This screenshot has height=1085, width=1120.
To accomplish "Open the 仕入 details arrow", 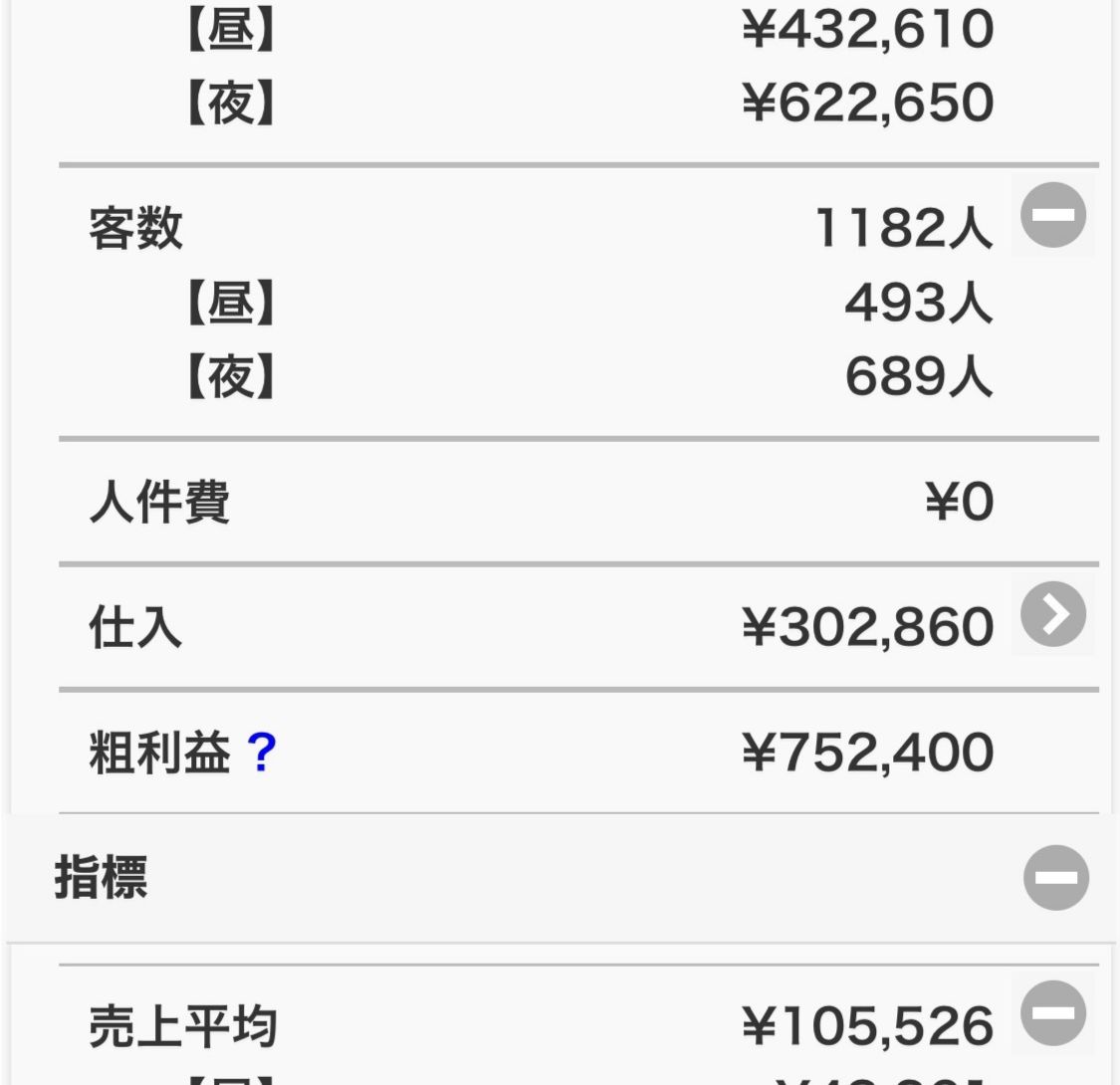I will [x=1053, y=615].
